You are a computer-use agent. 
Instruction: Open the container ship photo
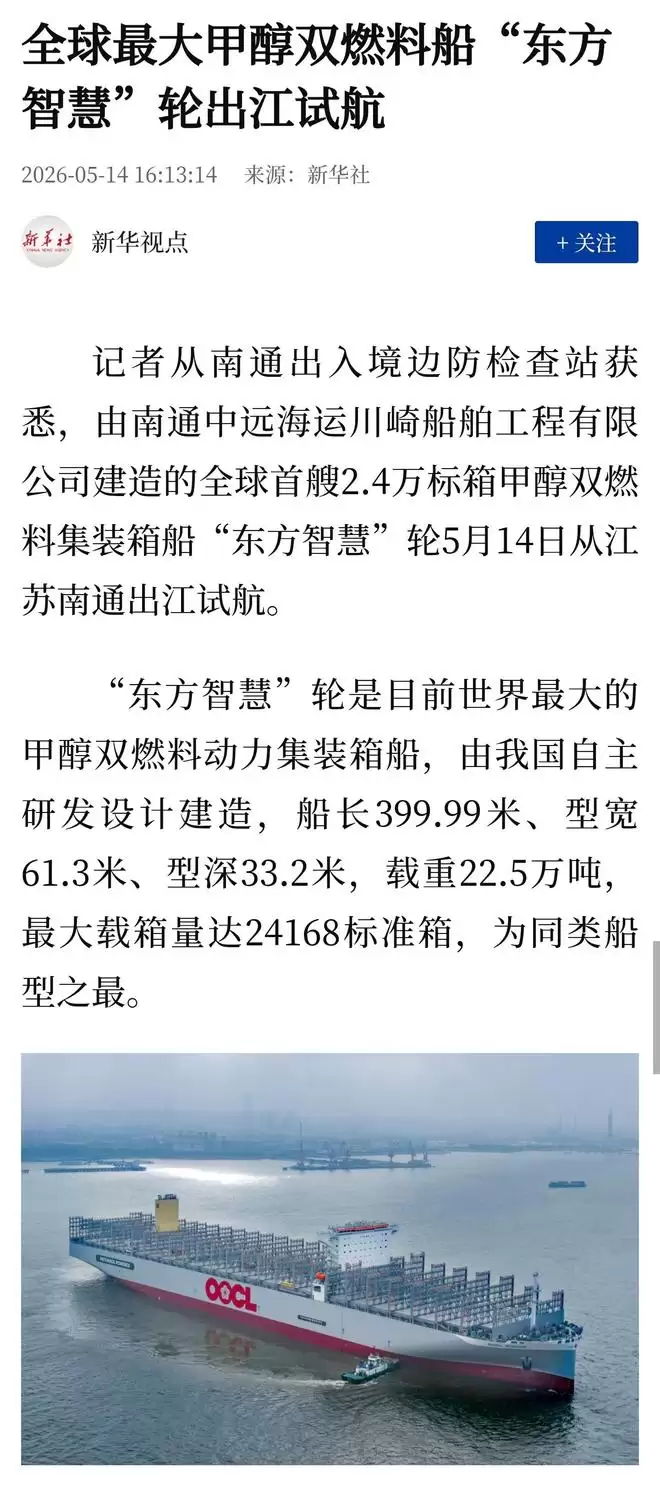pos(330,1258)
